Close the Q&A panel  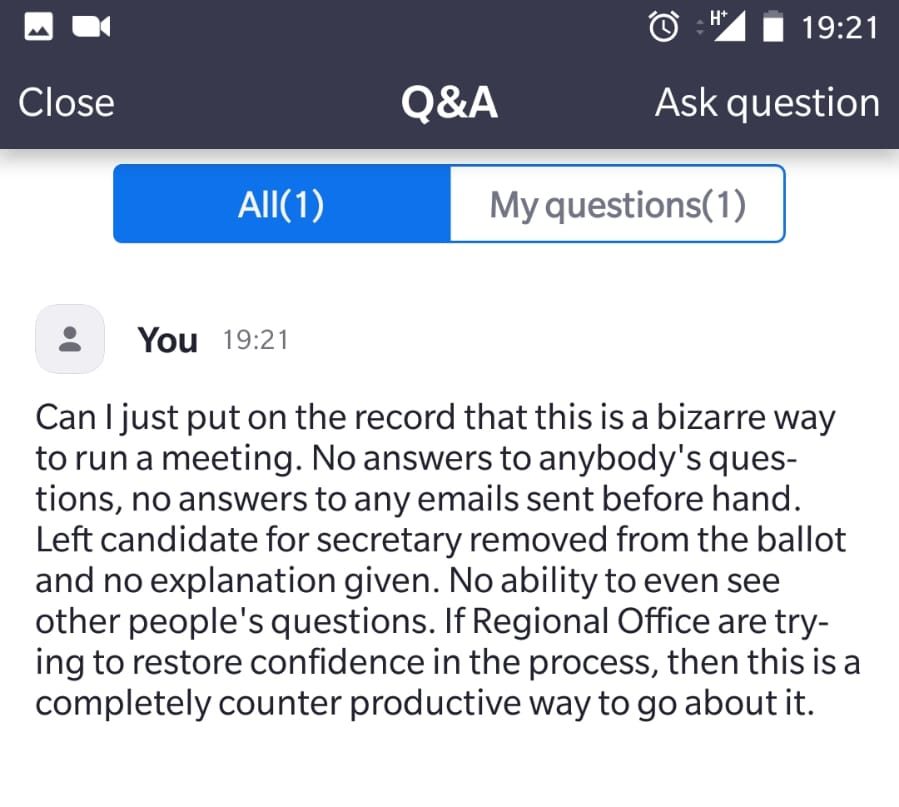click(66, 103)
